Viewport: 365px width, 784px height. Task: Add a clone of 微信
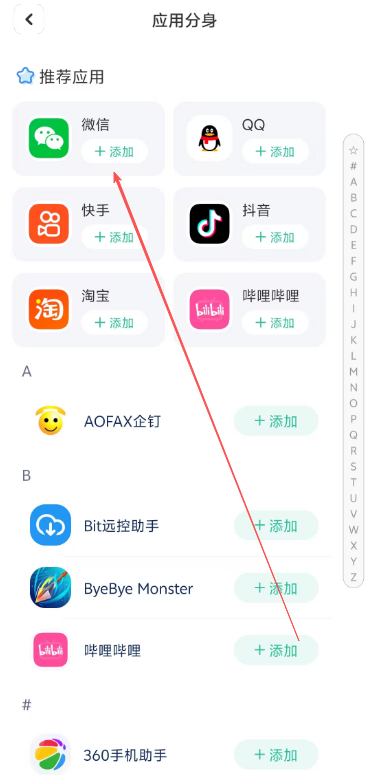point(114,152)
